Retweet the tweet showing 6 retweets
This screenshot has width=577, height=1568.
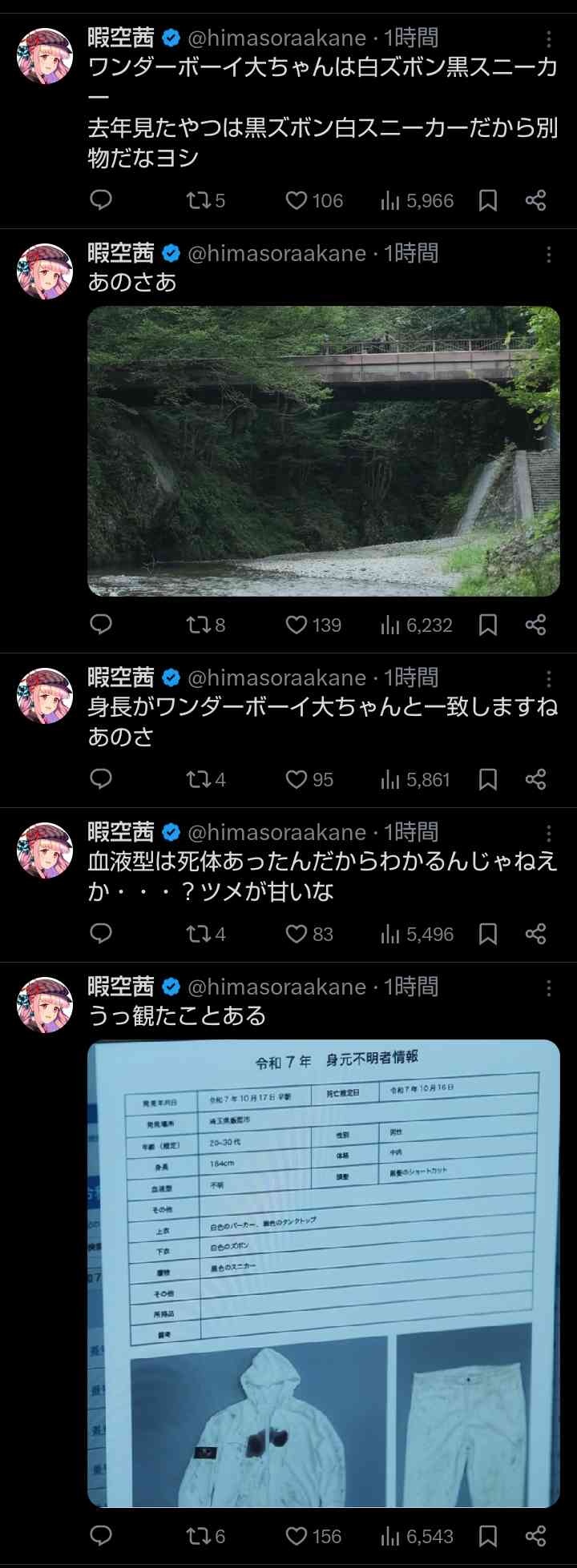[198, 1536]
